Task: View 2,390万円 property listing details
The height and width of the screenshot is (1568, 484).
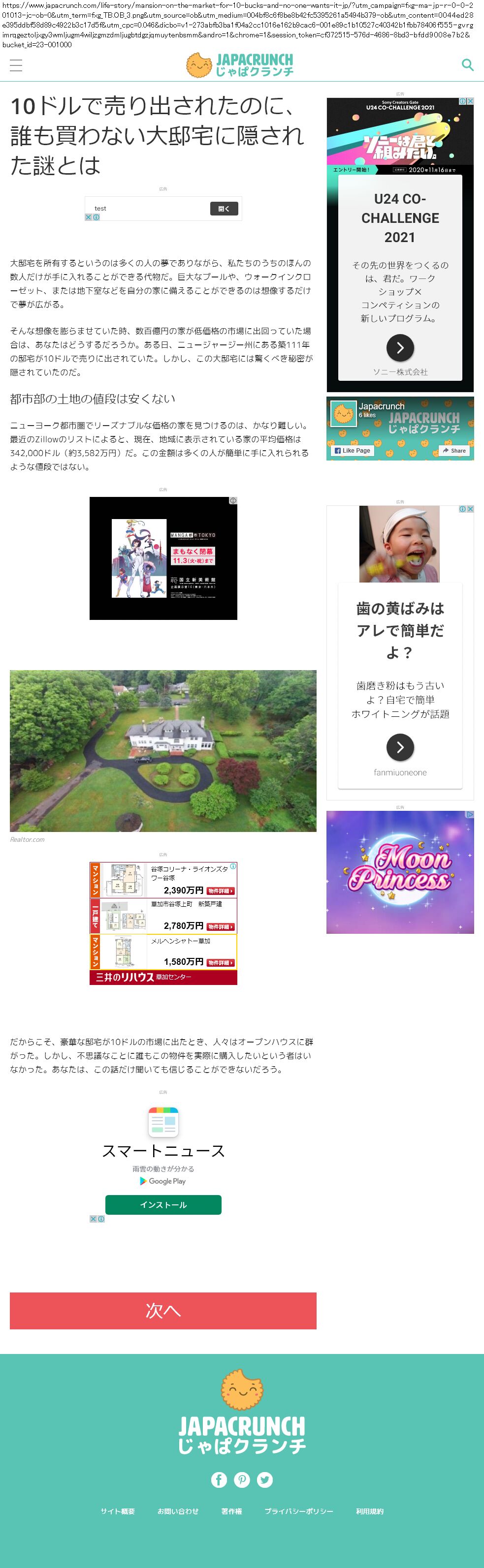Action: click(221, 891)
